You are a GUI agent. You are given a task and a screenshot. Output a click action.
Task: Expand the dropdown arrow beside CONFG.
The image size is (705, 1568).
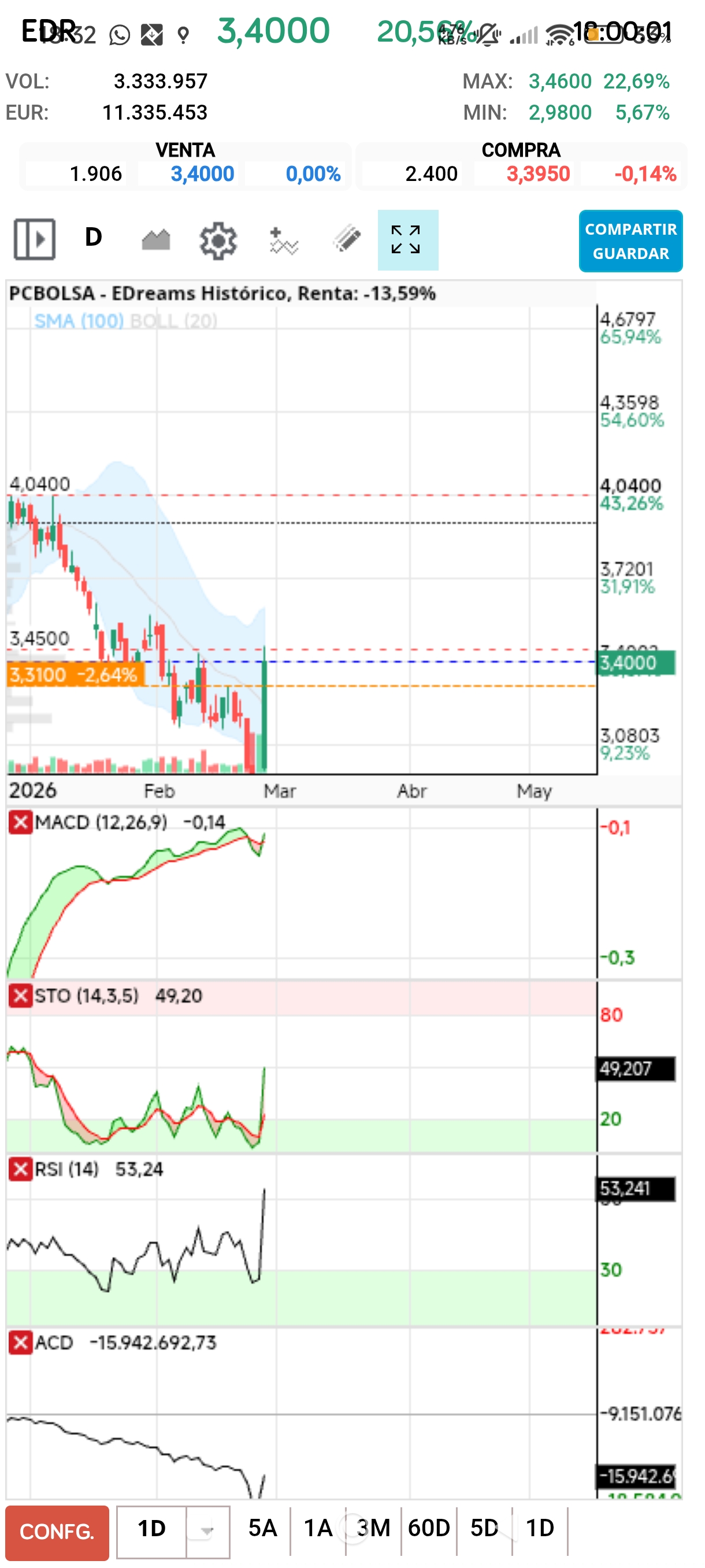tap(207, 1530)
